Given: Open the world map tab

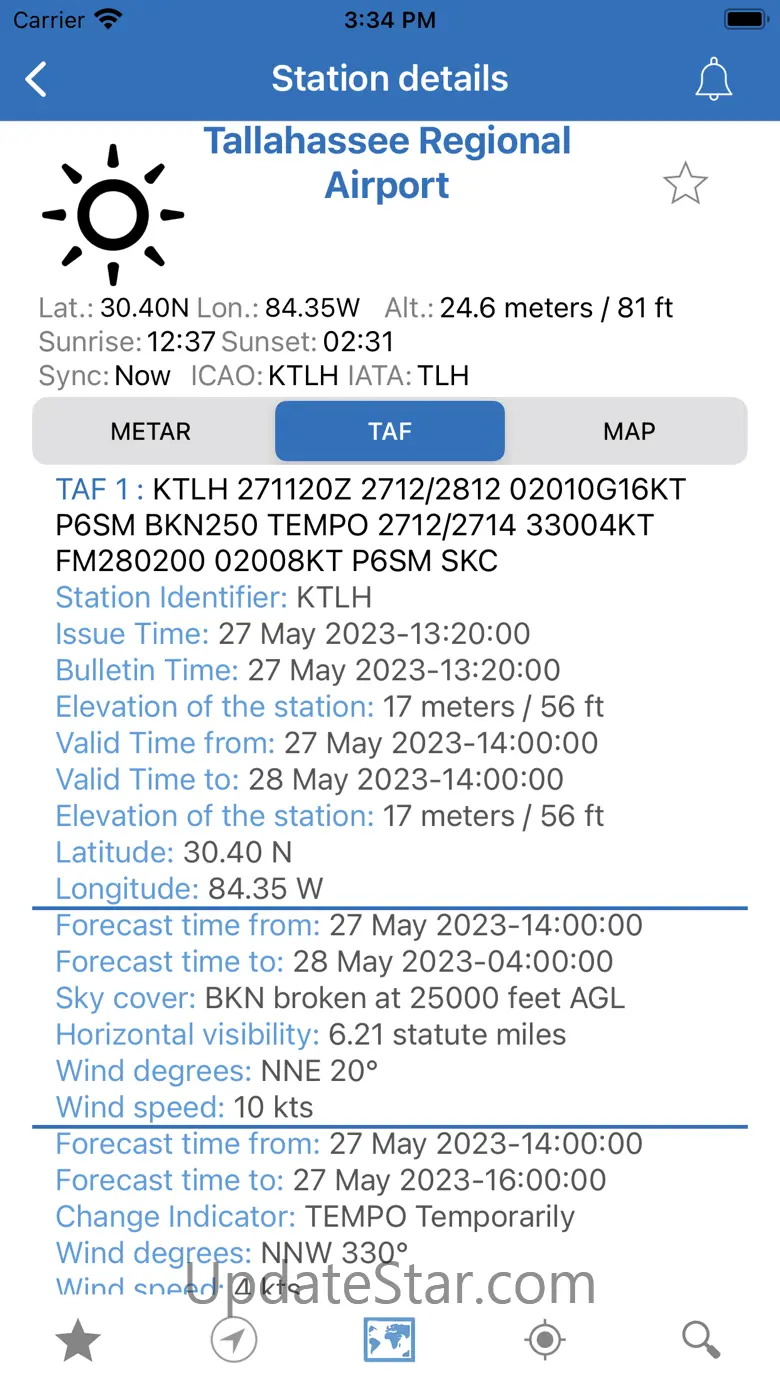Looking at the screenshot, I should point(390,1340).
